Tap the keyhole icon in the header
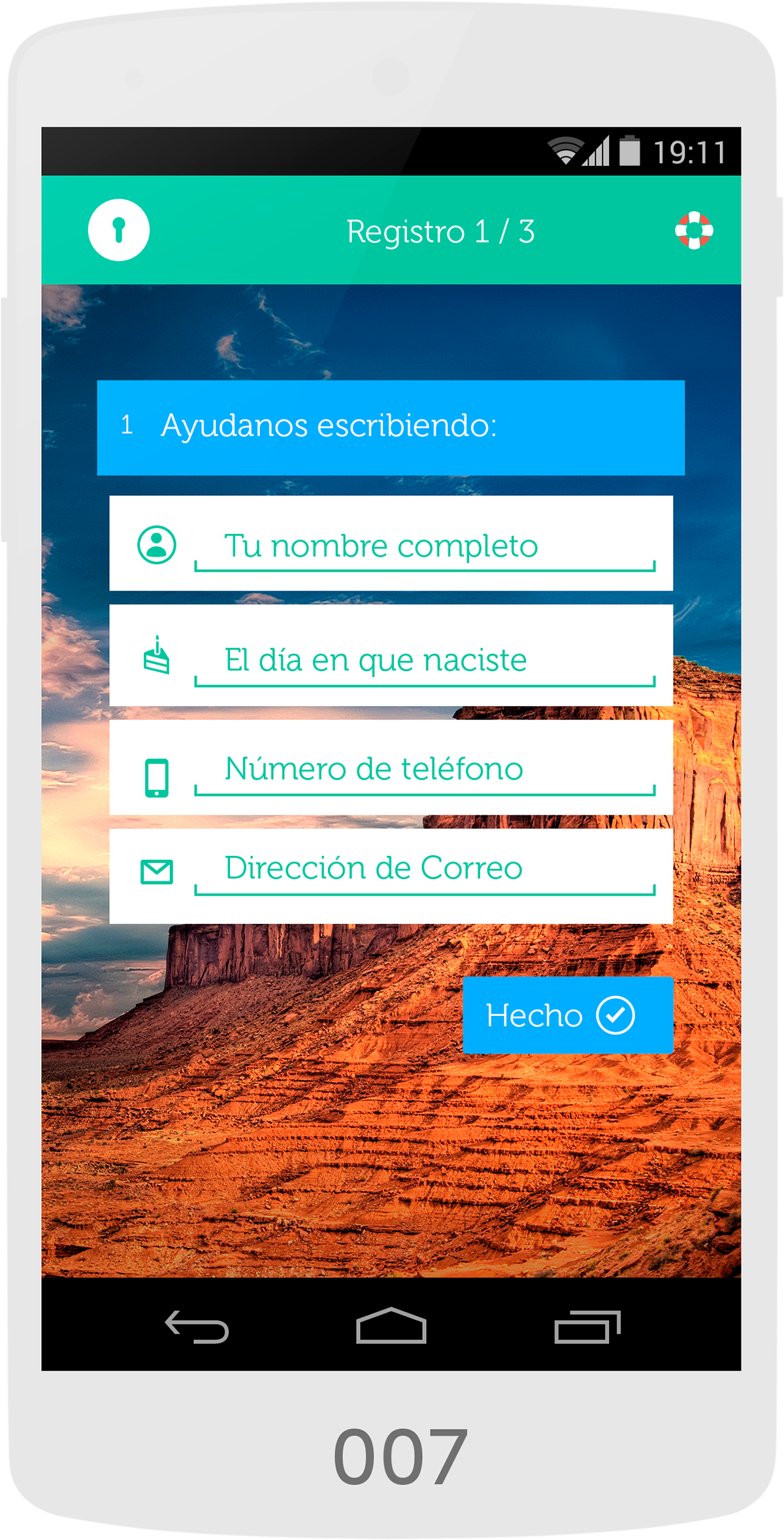This screenshot has height=1540, width=784. pyautogui.click(x=119, y=230)
